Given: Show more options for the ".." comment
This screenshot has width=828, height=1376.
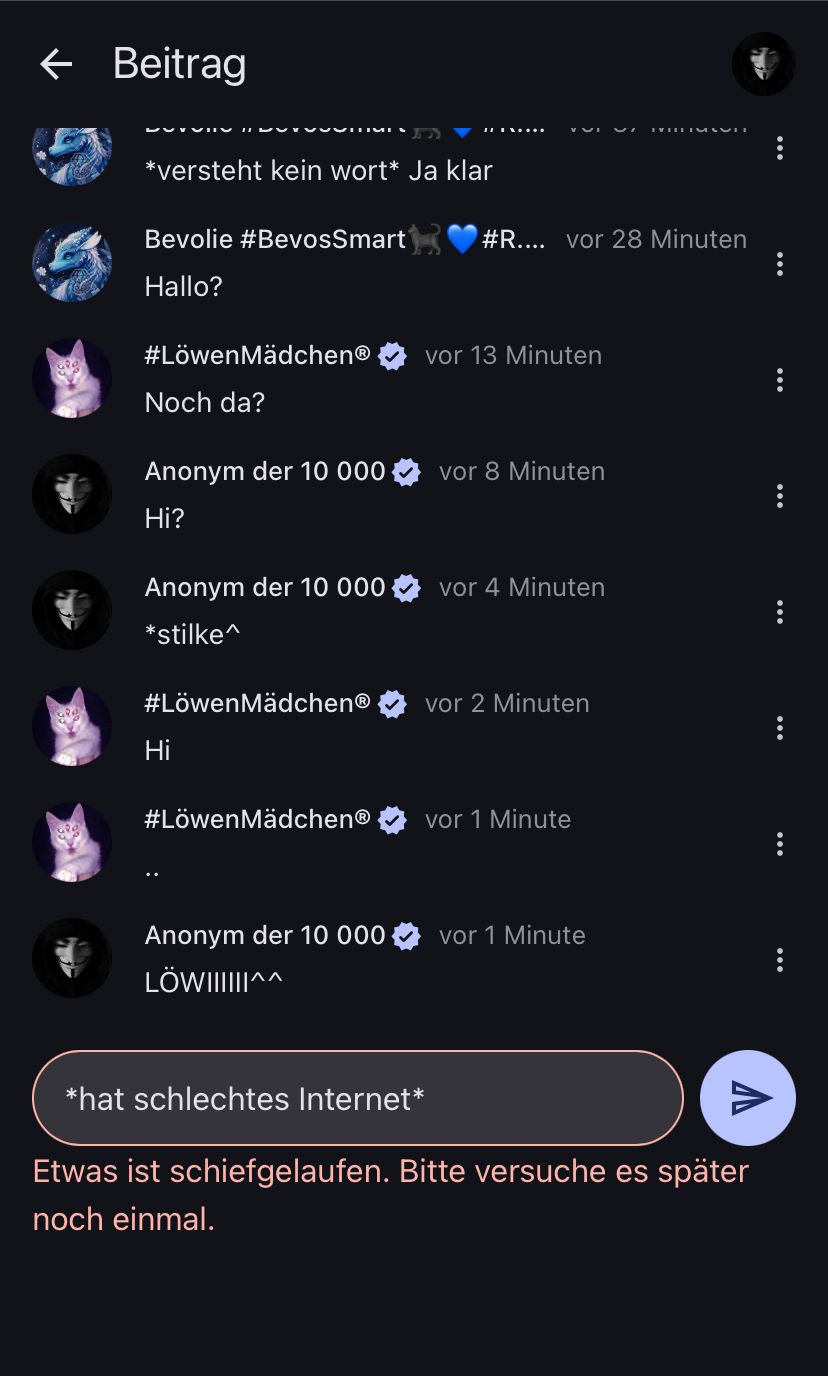Looking at the screenshot, I should [x=779, y=844].
